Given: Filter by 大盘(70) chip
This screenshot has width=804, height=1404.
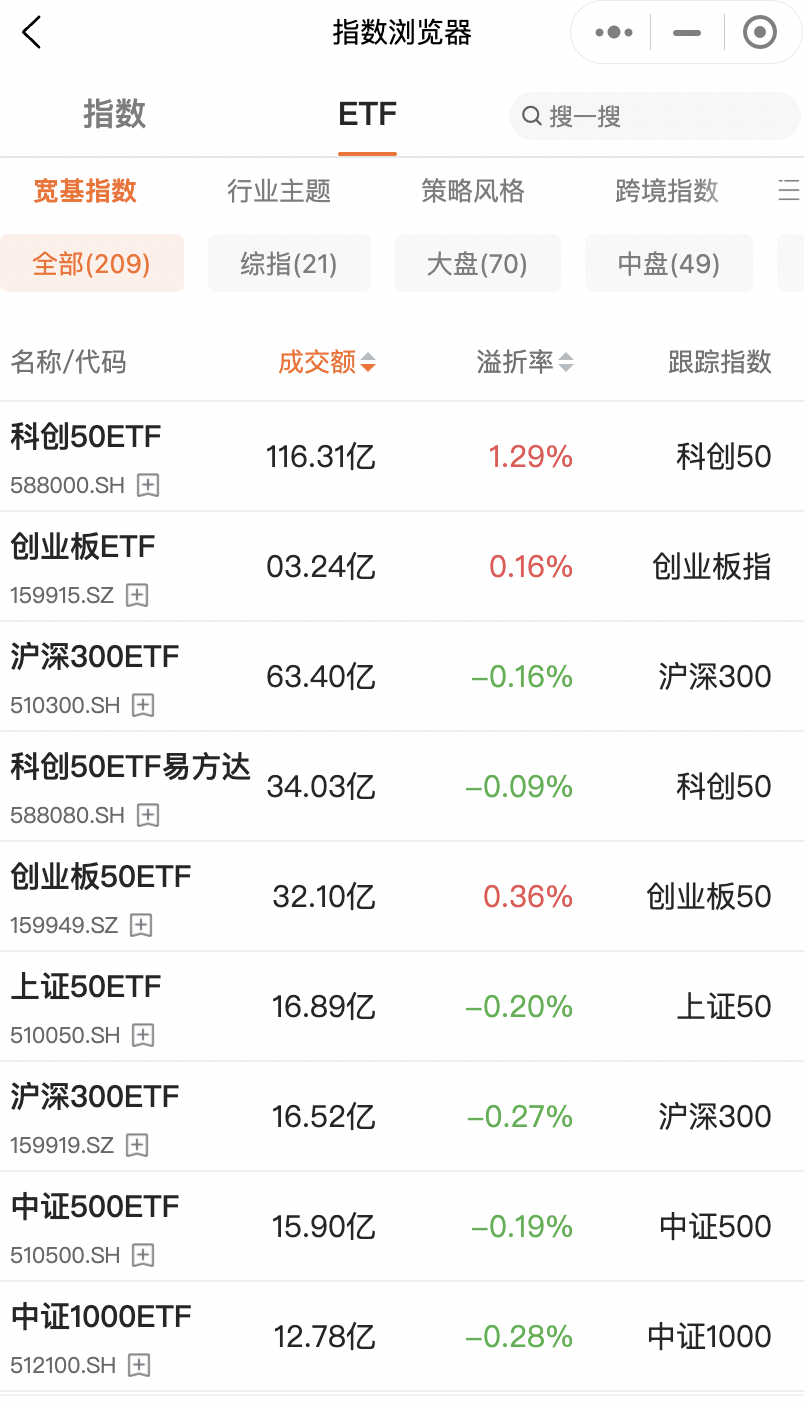Looking at the screenshot, I should (477, 264).
